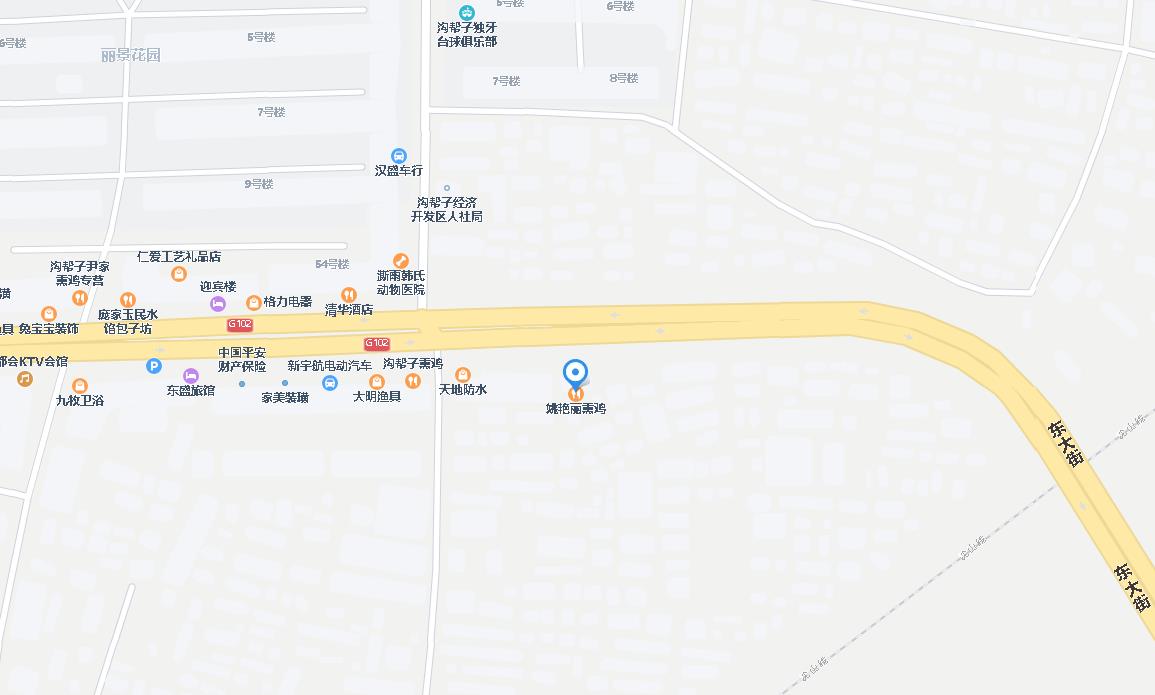Open 格力电器 shop marker
The height and width of the screenshot is (695, 1155).
(x=254, y=302)
